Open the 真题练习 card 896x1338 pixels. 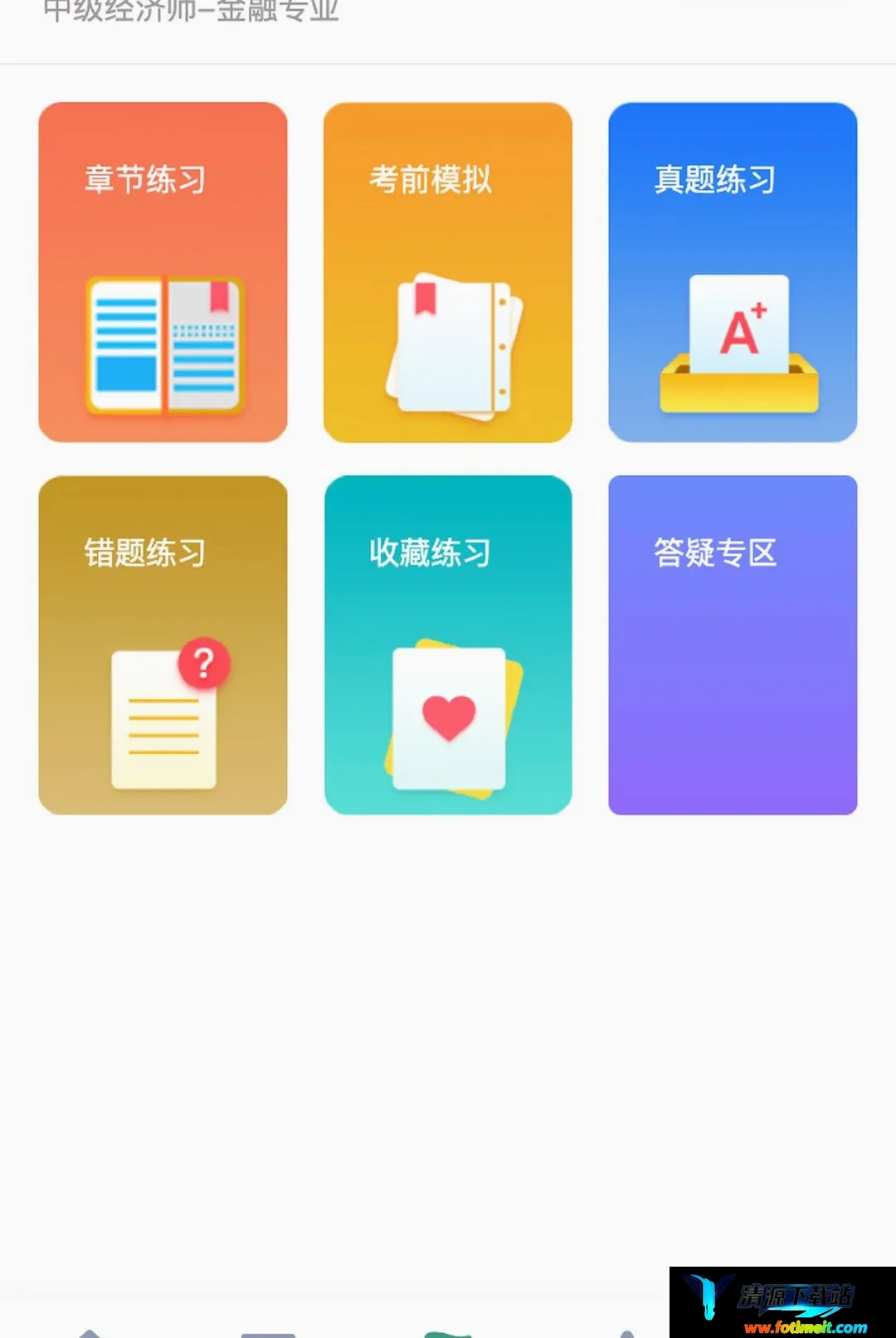click(733, 272)
